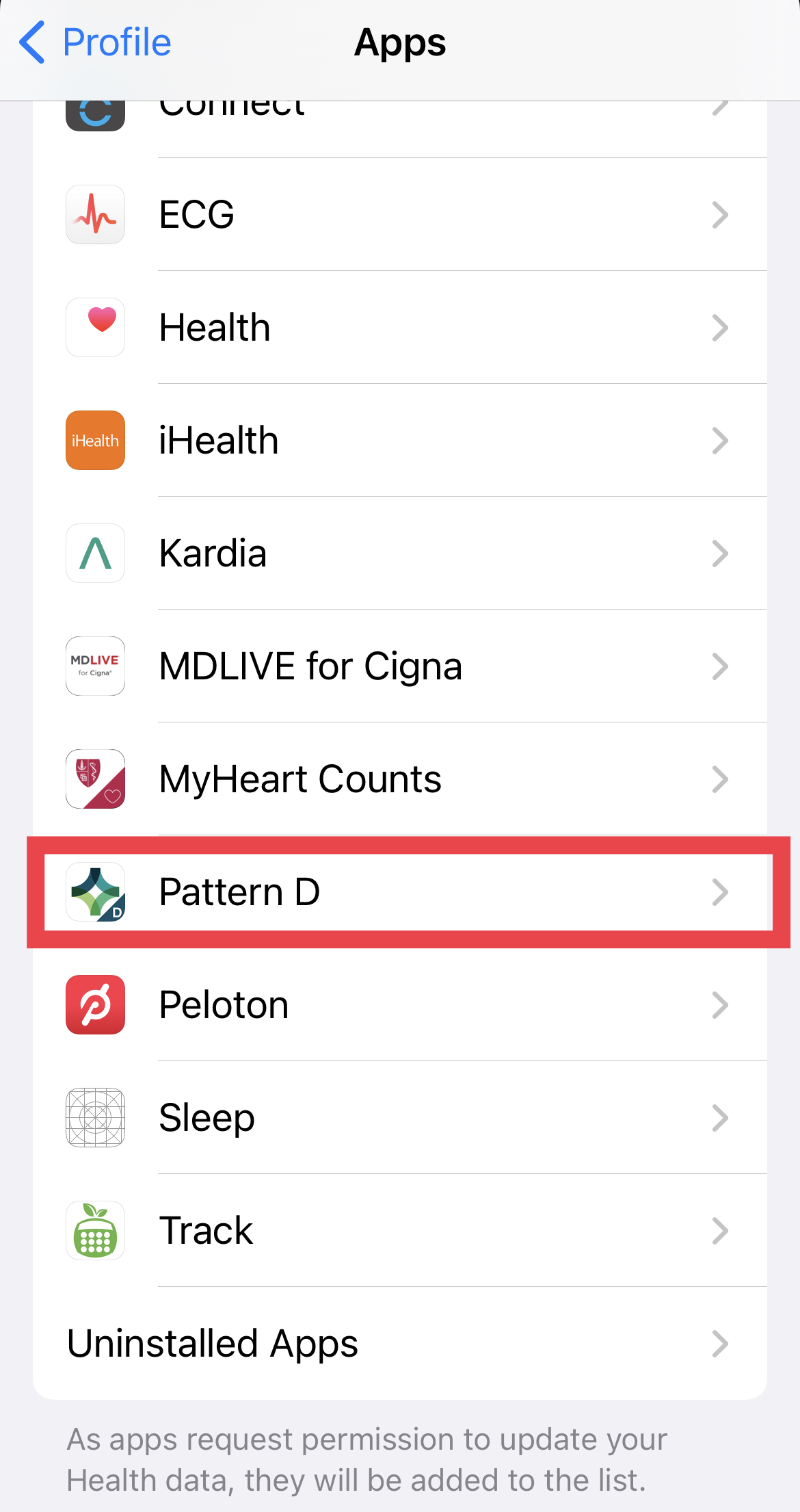The width and height of the screenshot is (800, 1512).
Task: View MyHeart Counts settings
Action: (400, 779)
